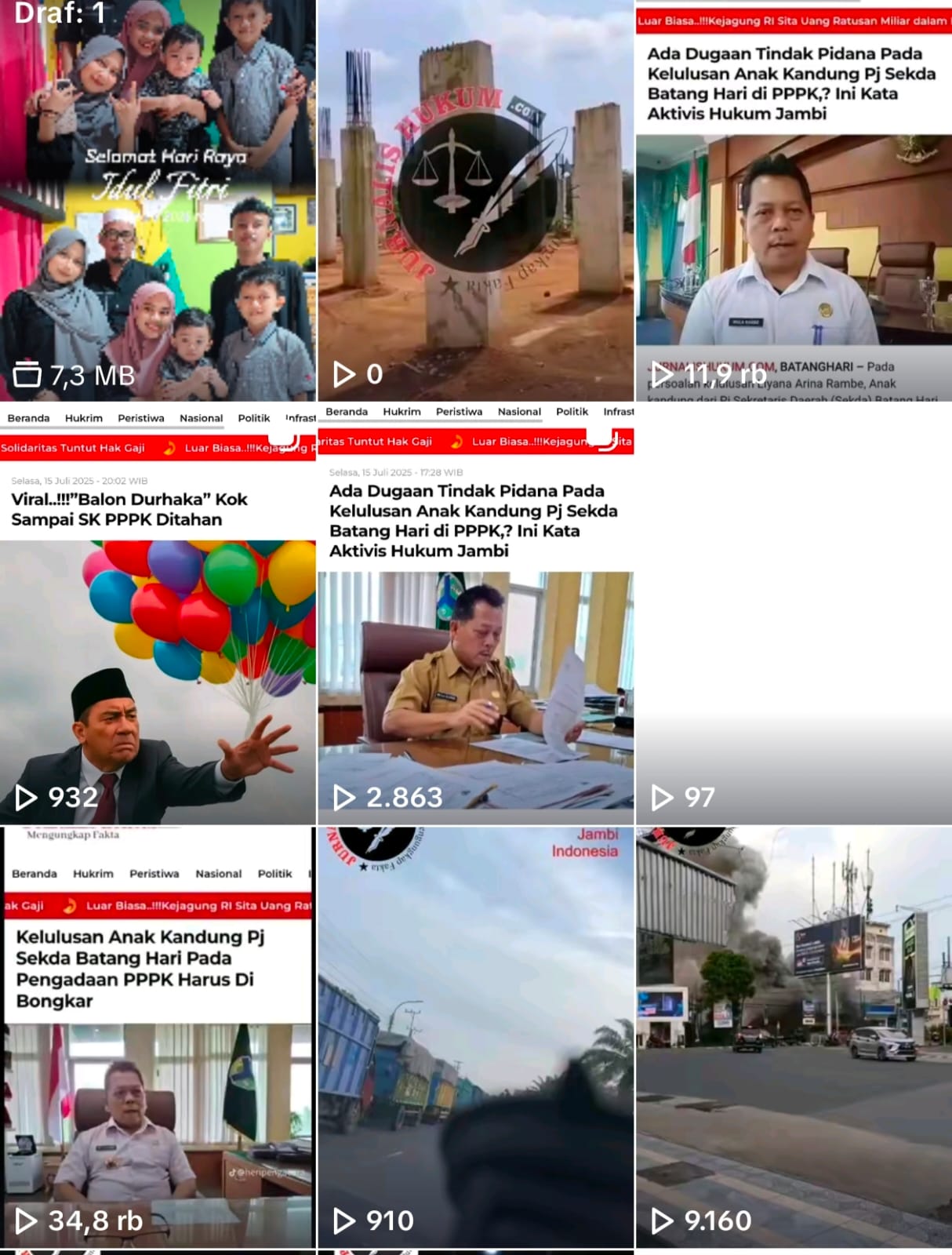Image resolution: width=952 pixels, height=1255 pixels.
Task: Play the smoke video with 9.160 views
Action: tap(794, 1037)
